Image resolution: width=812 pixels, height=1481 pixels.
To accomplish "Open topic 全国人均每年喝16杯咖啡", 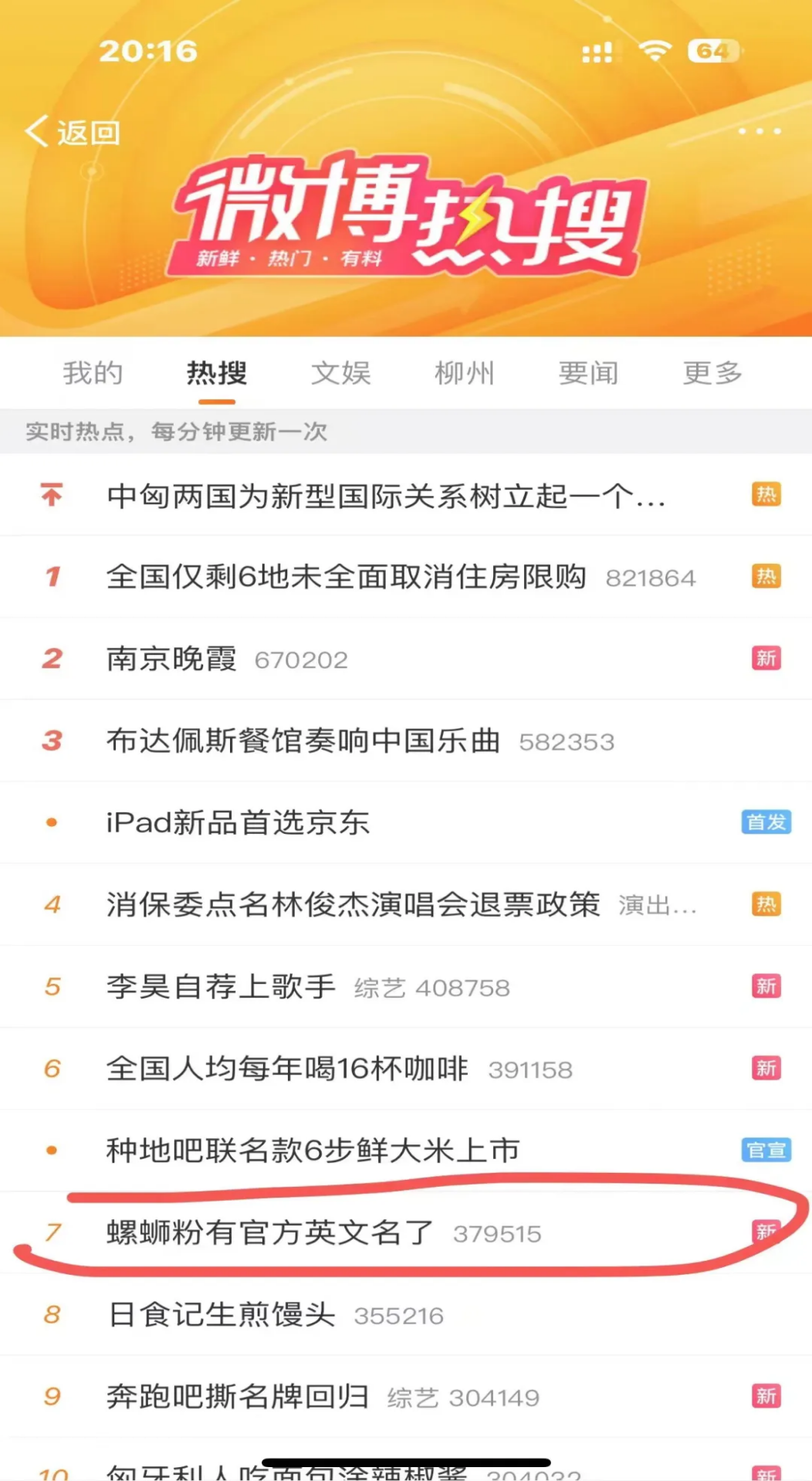I will click(287, 1069).
